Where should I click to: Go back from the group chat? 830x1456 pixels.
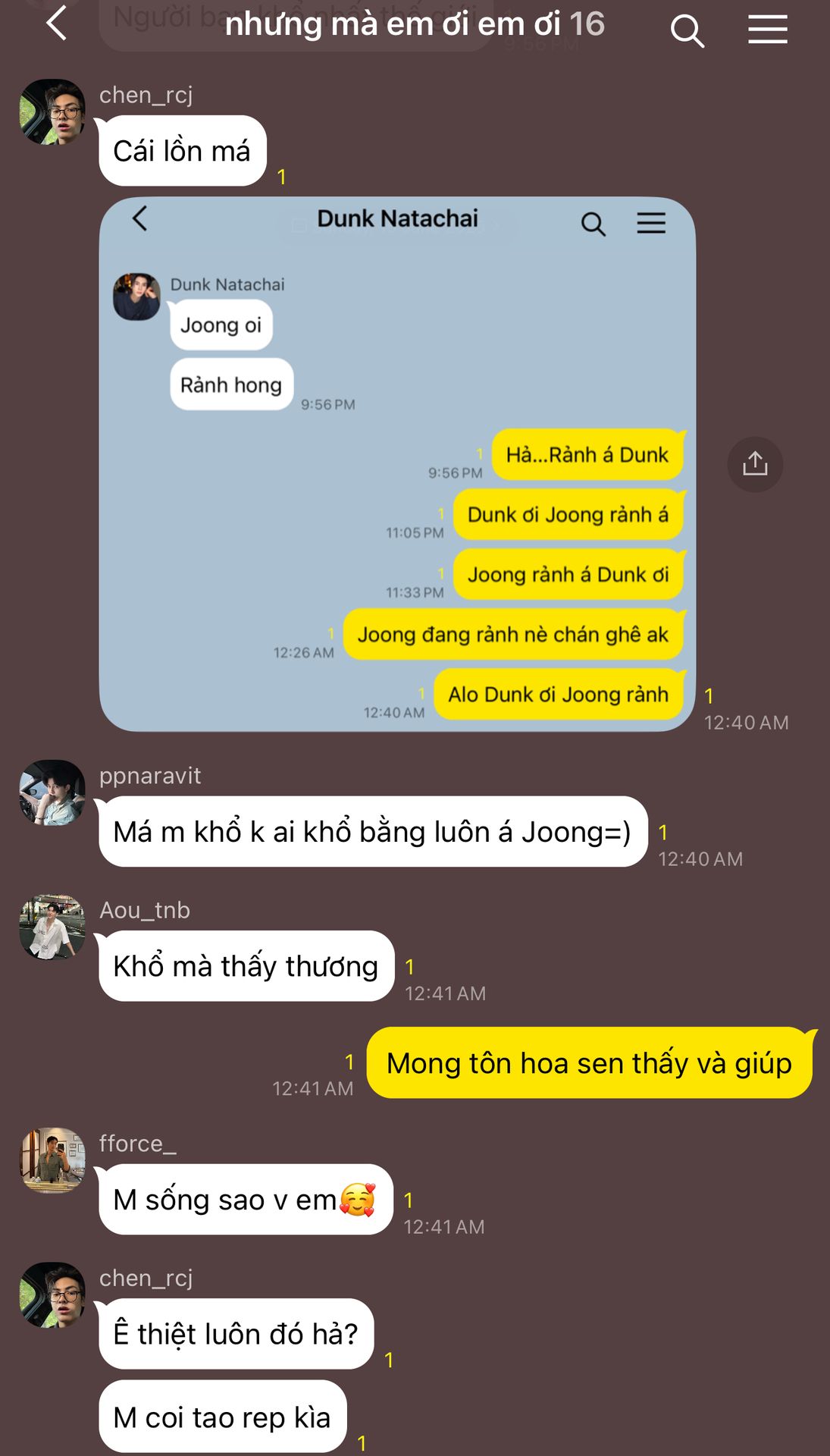click(57, 24)
